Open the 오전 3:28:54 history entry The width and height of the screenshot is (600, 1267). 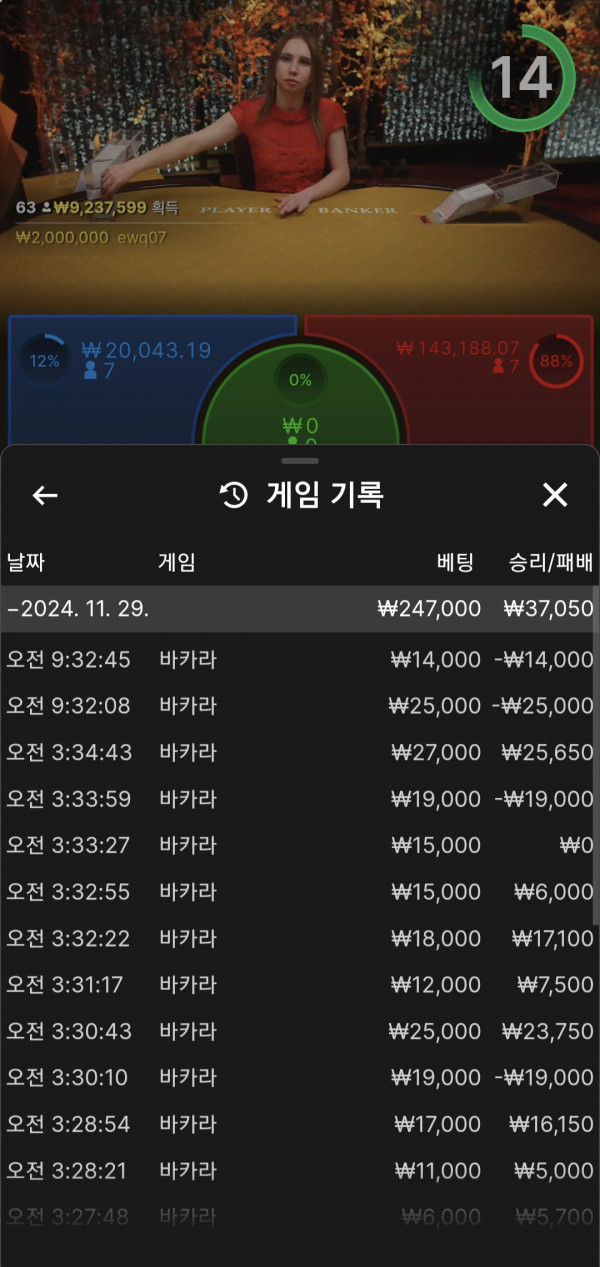pyautogui.click(x=299, y=1124)
